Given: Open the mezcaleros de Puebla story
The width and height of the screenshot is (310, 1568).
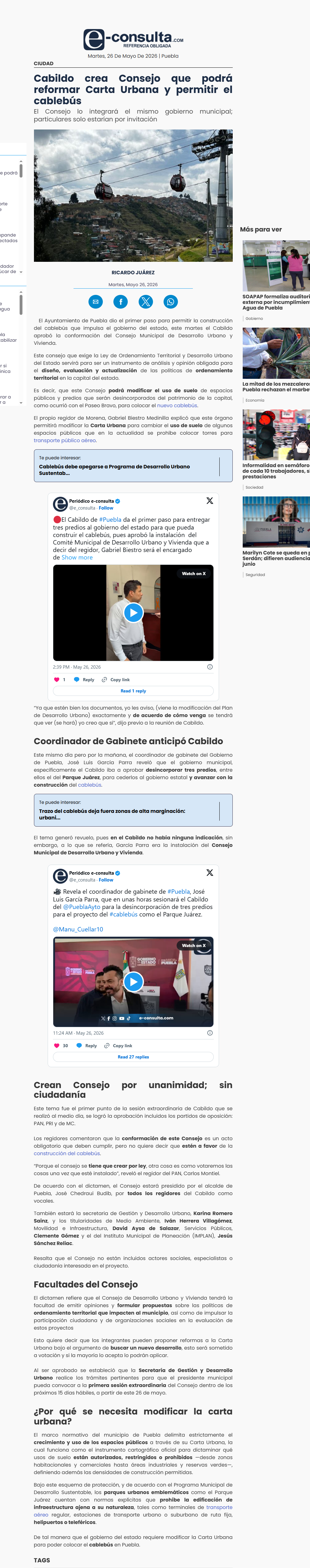Looking at the screenshot, I should coord(276,387).
